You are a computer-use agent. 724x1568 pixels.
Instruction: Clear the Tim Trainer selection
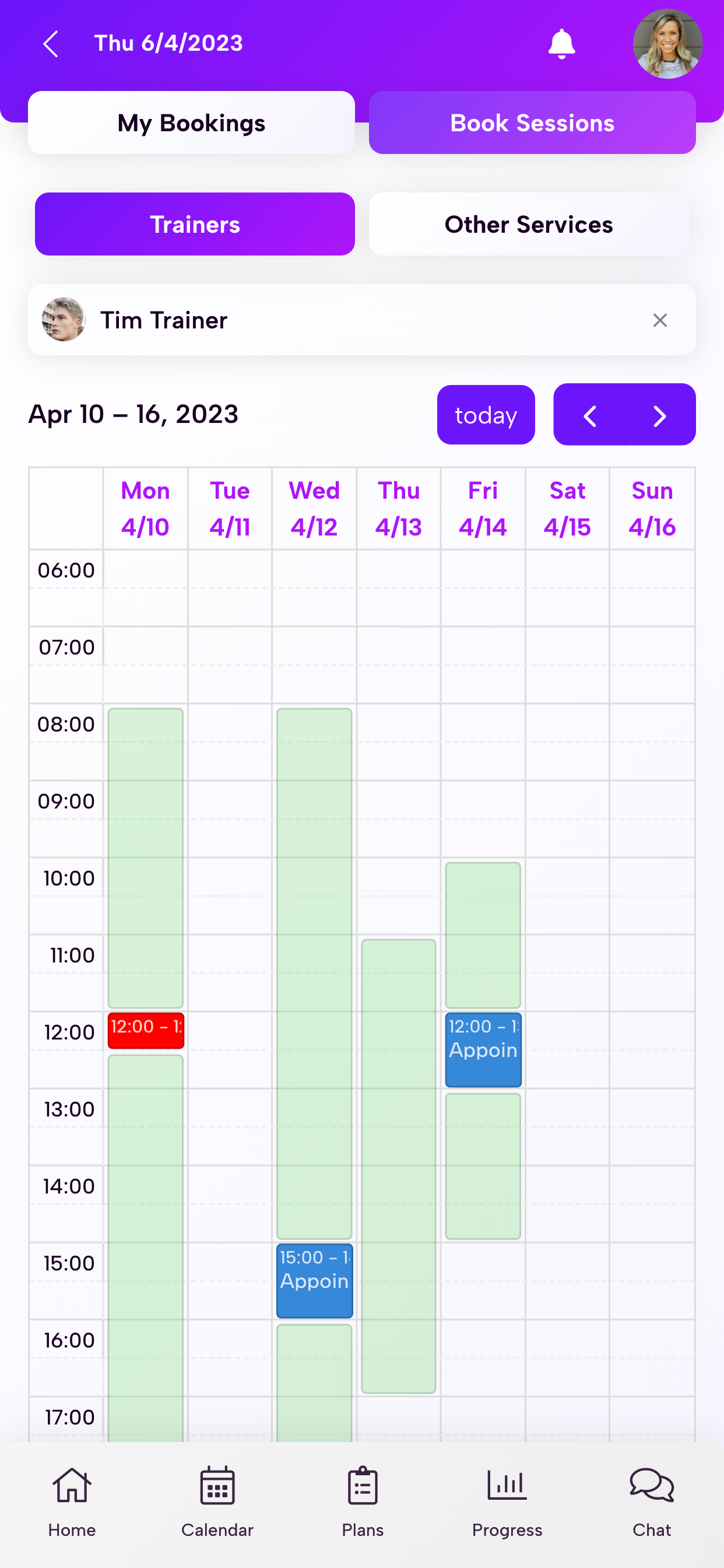click(x=659, y=320)
